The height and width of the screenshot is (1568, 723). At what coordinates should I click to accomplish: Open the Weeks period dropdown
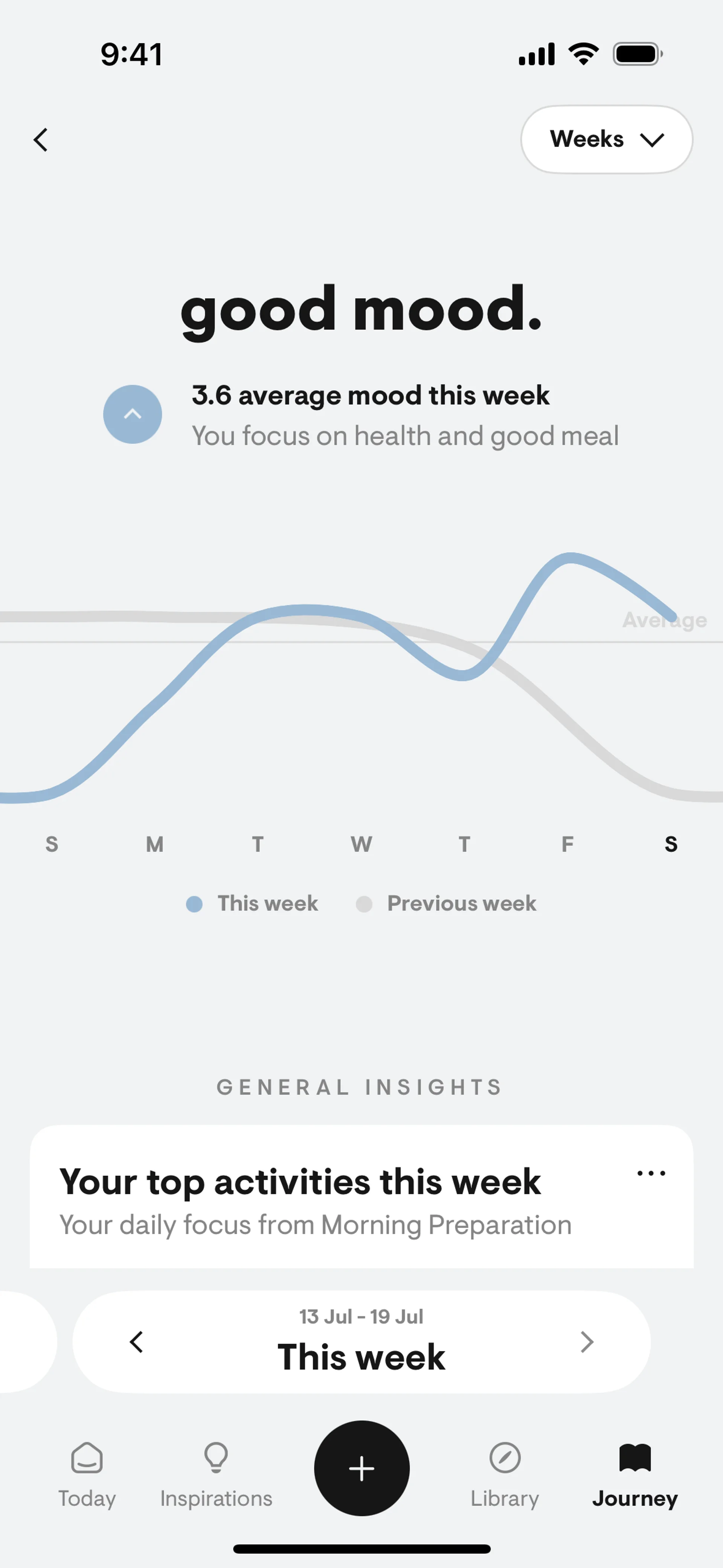click(x=606, y=139)
